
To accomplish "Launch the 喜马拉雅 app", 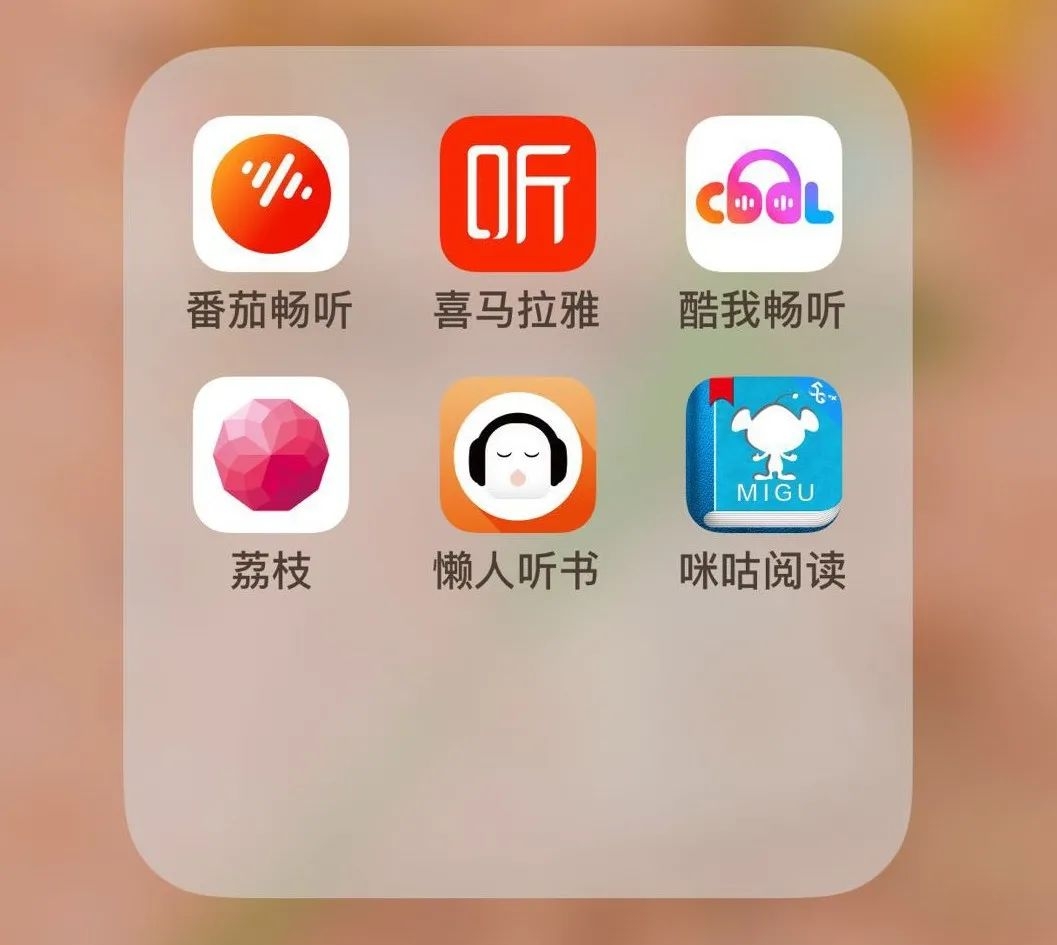I will [517, 193].
